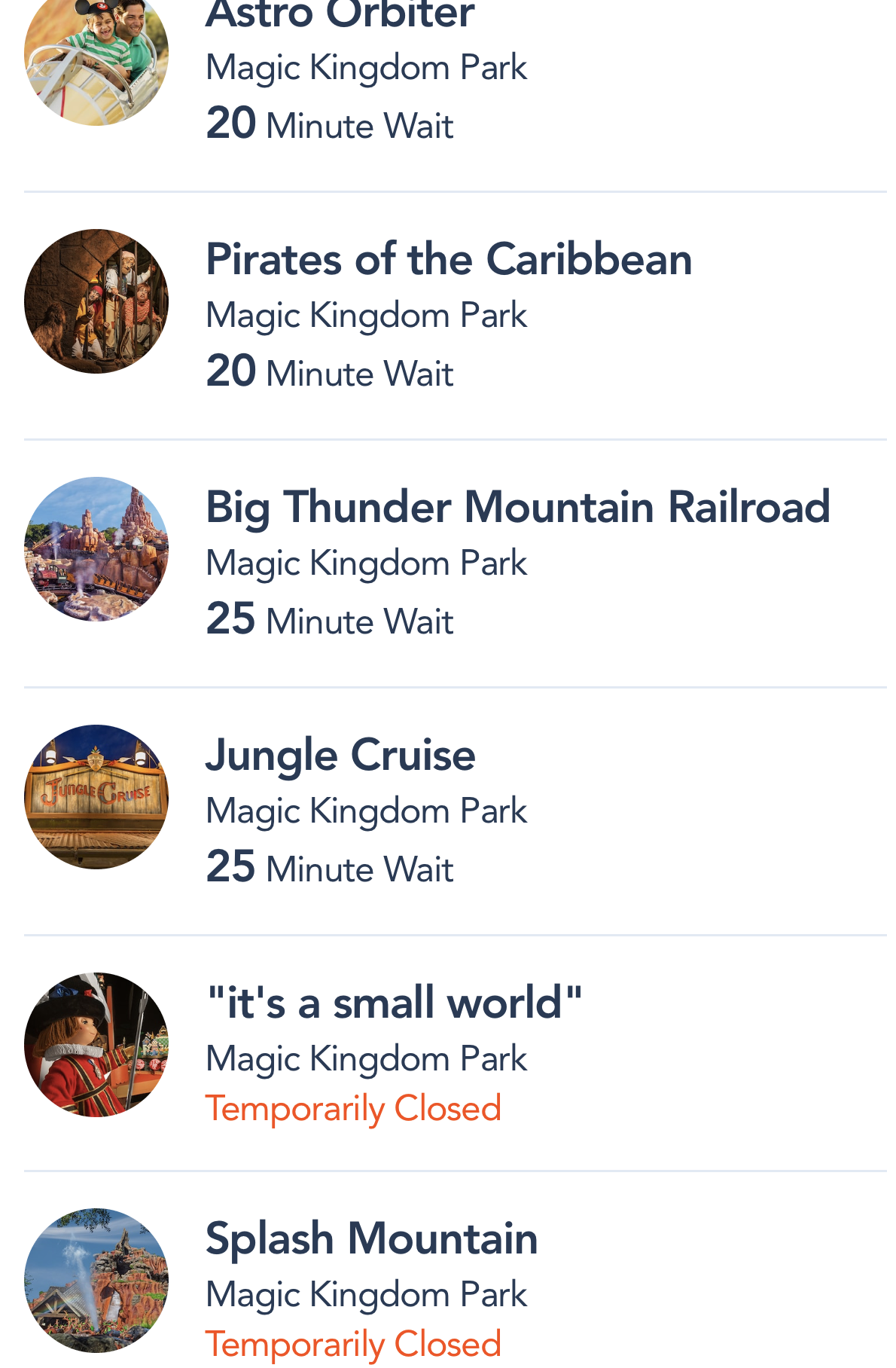Open the Jungle Cruise listing
Viewport: 896px width, 1368px height.
[x=340, y=755]
